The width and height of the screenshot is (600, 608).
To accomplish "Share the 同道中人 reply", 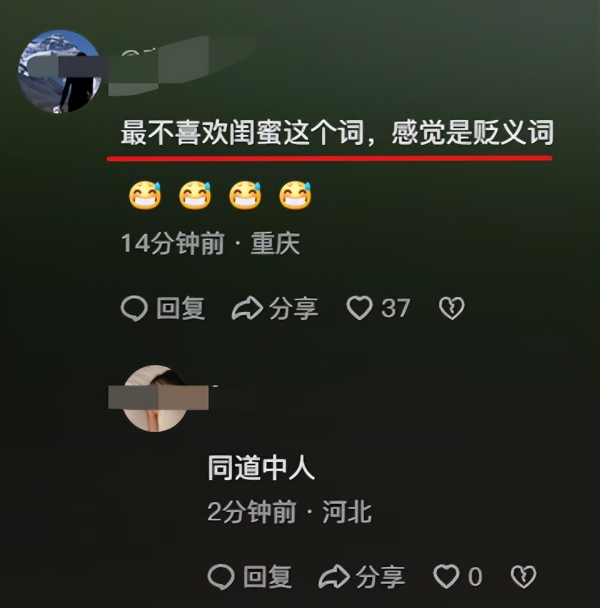I will point(362,576).
